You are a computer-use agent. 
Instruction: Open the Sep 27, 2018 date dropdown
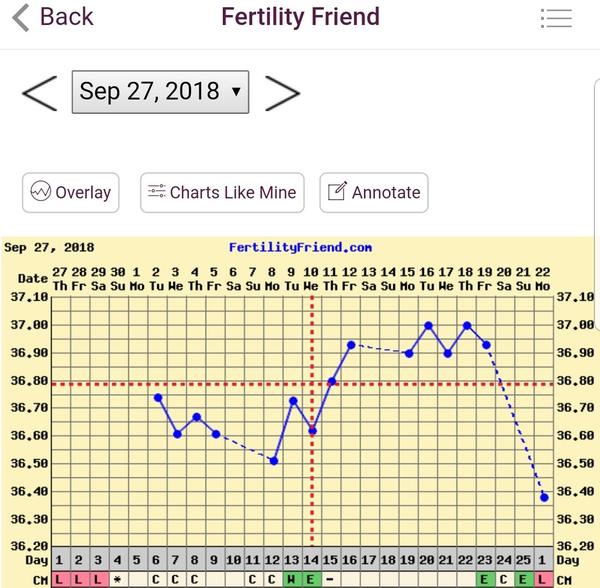pos(160,93)
